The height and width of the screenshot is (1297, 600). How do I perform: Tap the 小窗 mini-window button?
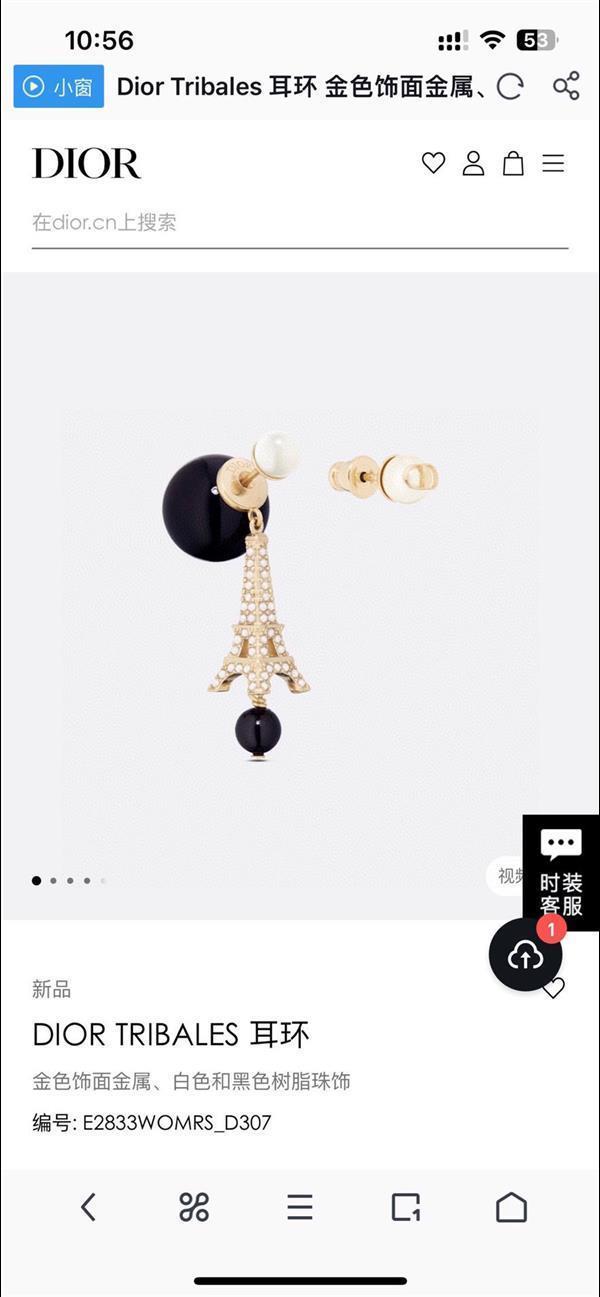point(58,87)
